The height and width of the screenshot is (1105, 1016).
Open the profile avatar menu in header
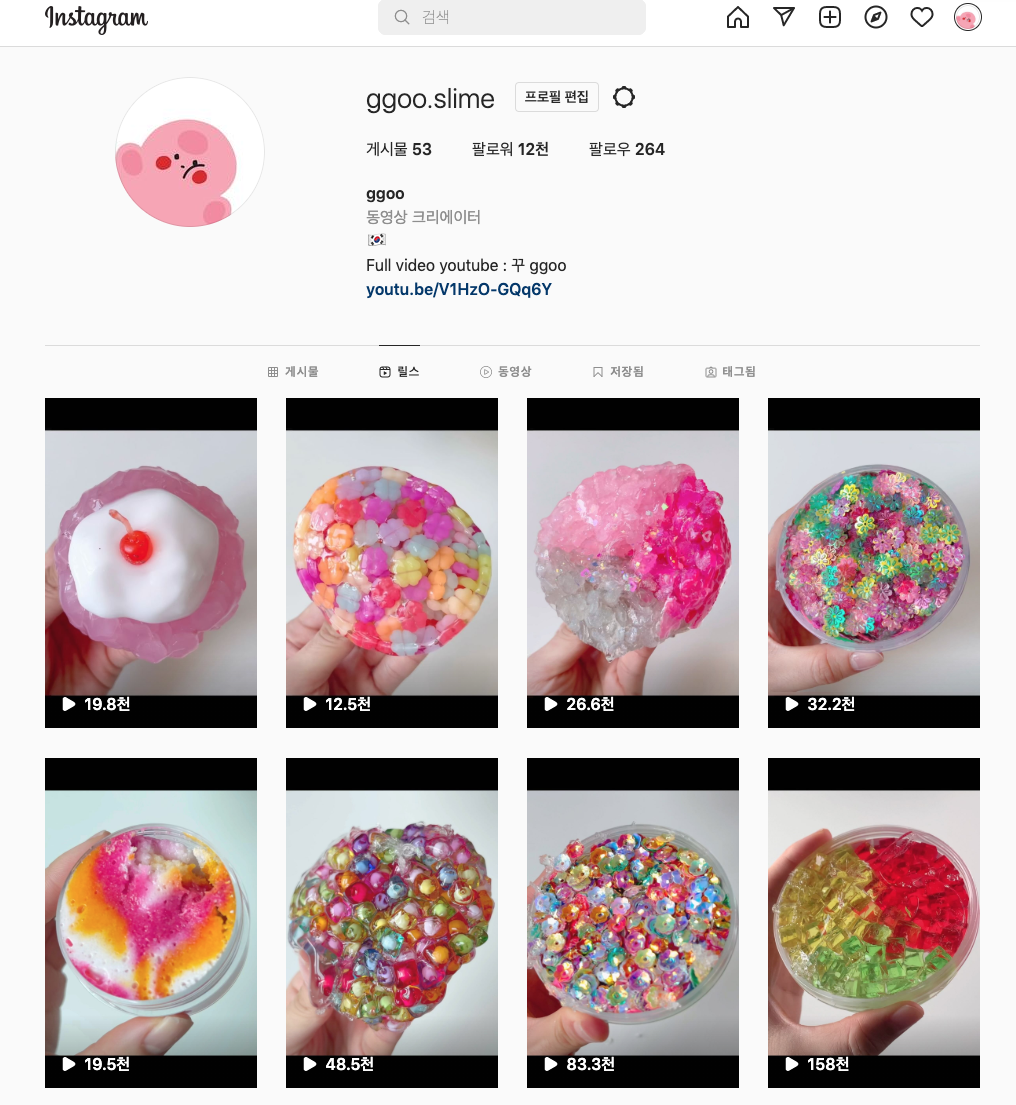click(x=968, y=17)
